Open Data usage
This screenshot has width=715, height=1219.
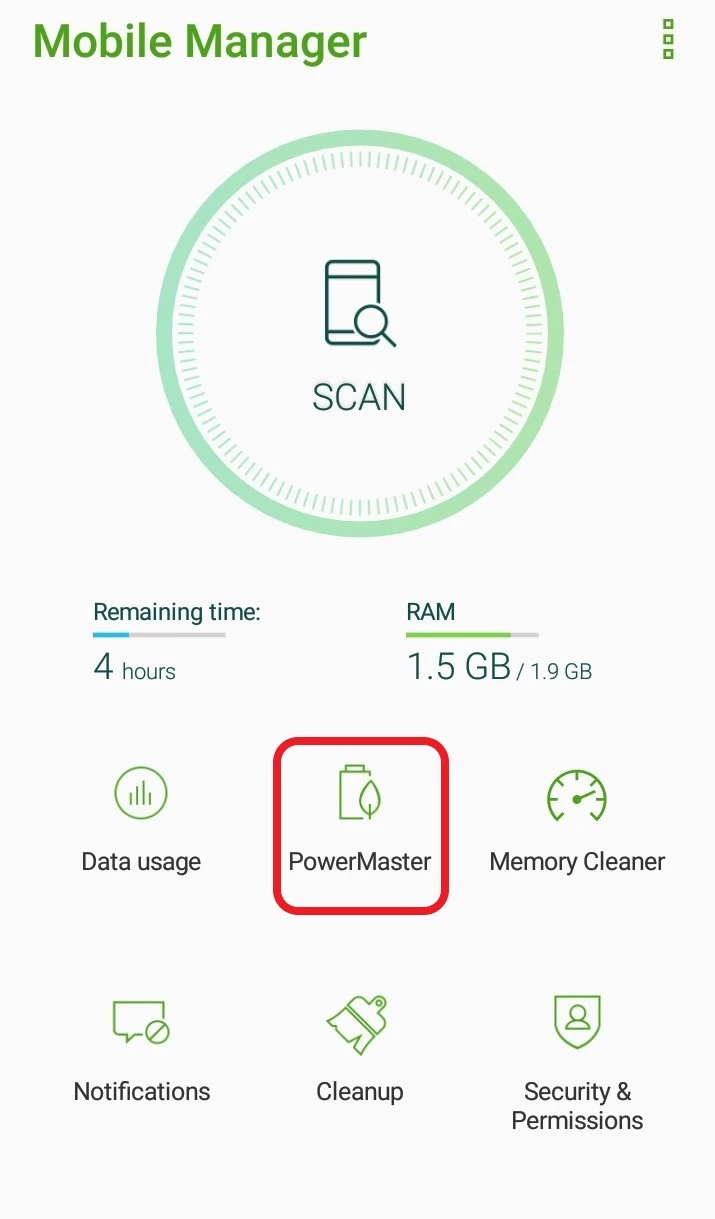tap(141, 820)
